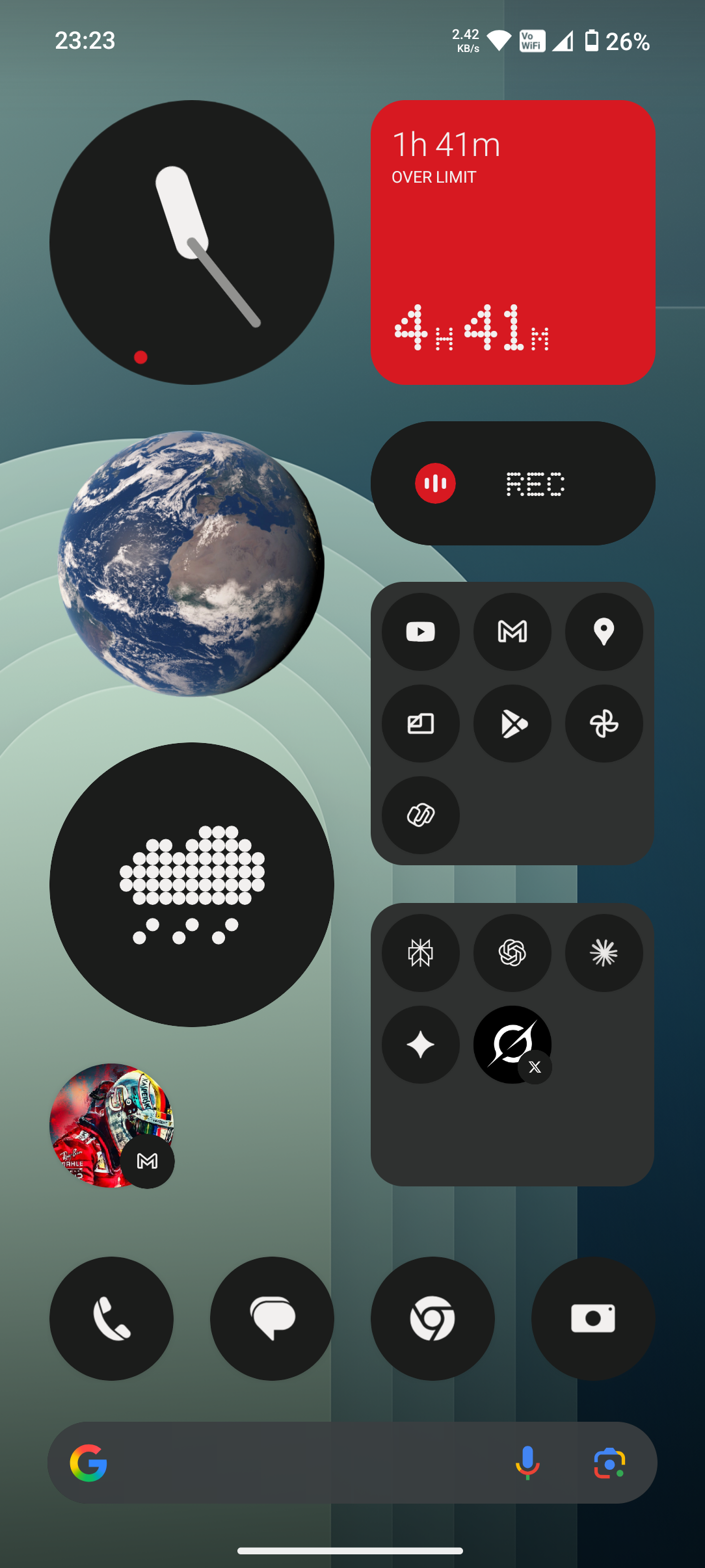Start recording with the REC widget
This screenshot has height=1568, width=705.
click(x=435, y=483)
